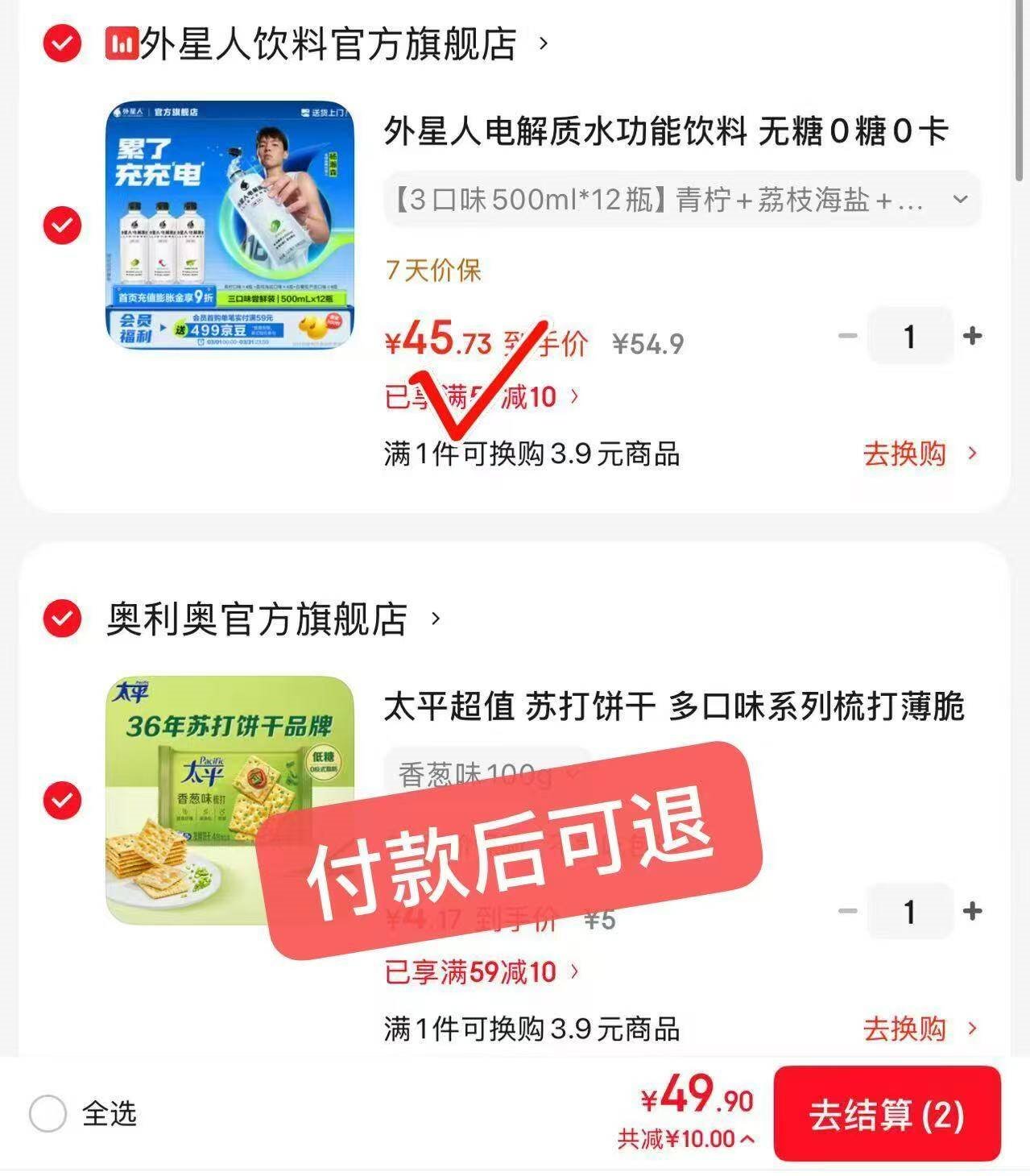Increase the 外星人电解质水 quantity
Image resolution: width=1030 pixels, height=1176 pixels.
tap(972, 336)
